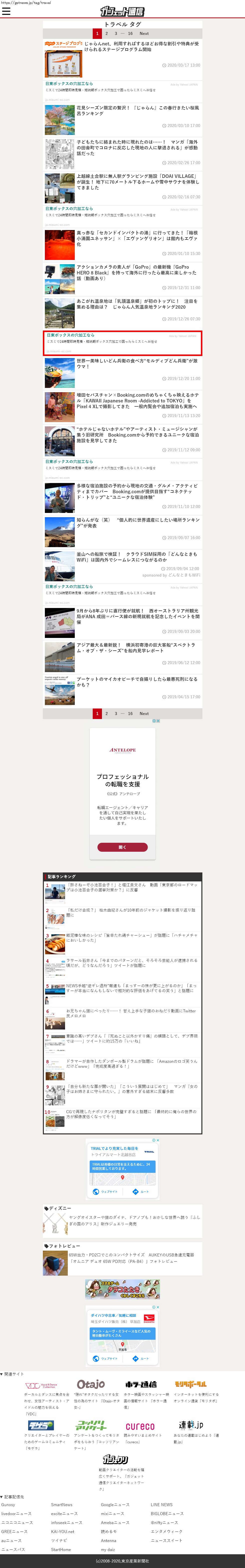Open the じゃらん桜風呂ランキング article
Viewport: 245px width, 1568px height.
(137, 111)
